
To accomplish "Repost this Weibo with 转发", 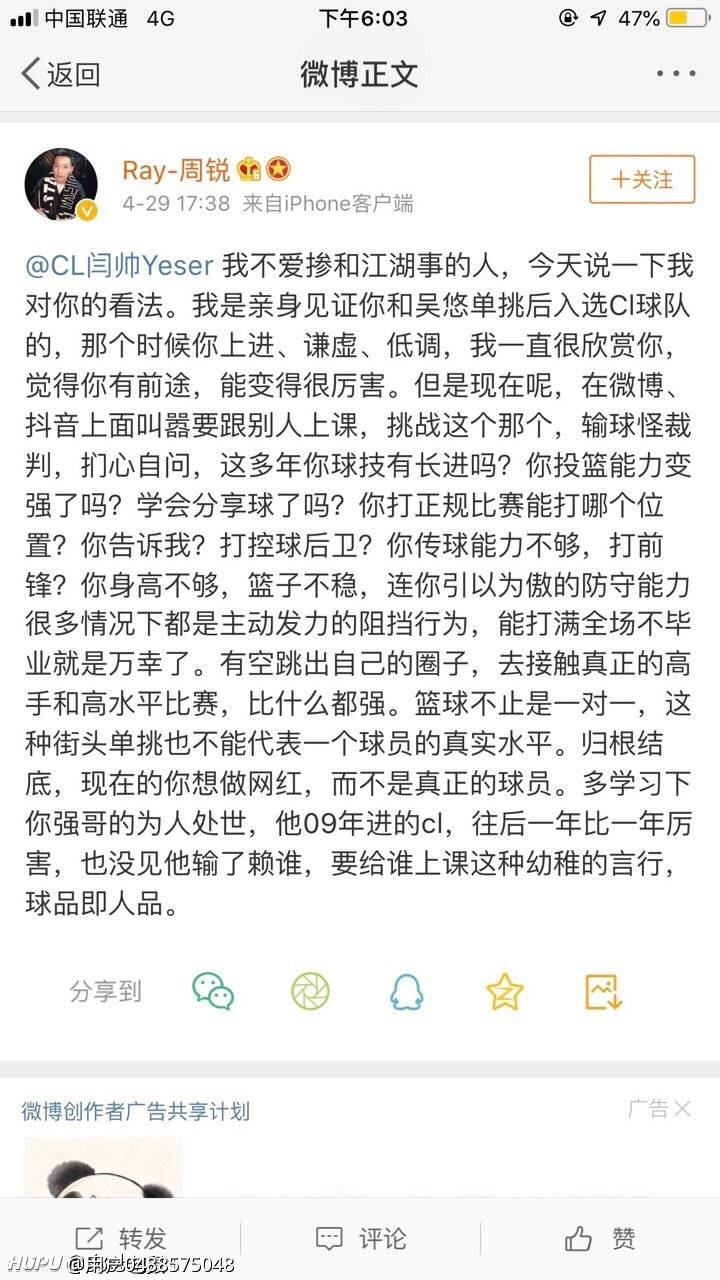I will coord(120,1239).
